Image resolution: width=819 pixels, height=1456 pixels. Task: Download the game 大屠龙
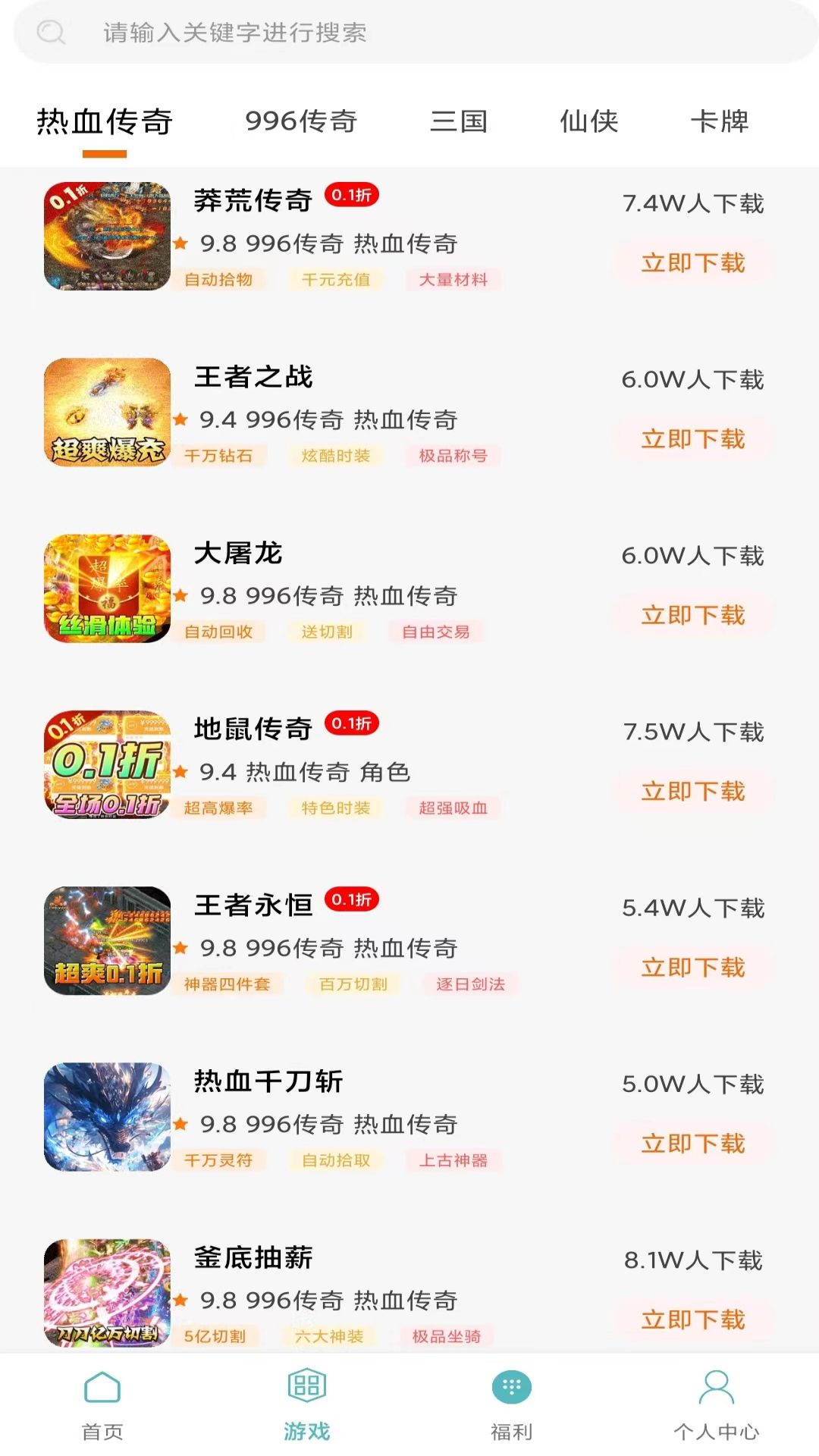(693, 615)
